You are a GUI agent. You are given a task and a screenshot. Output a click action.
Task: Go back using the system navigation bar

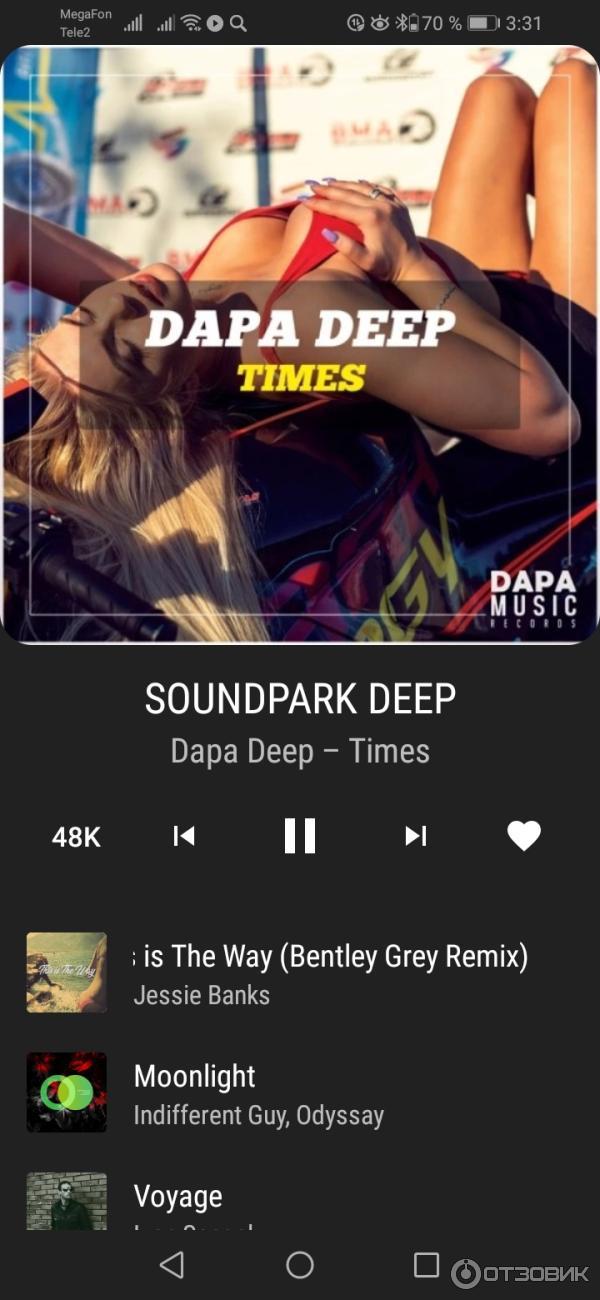point(172,1265)
